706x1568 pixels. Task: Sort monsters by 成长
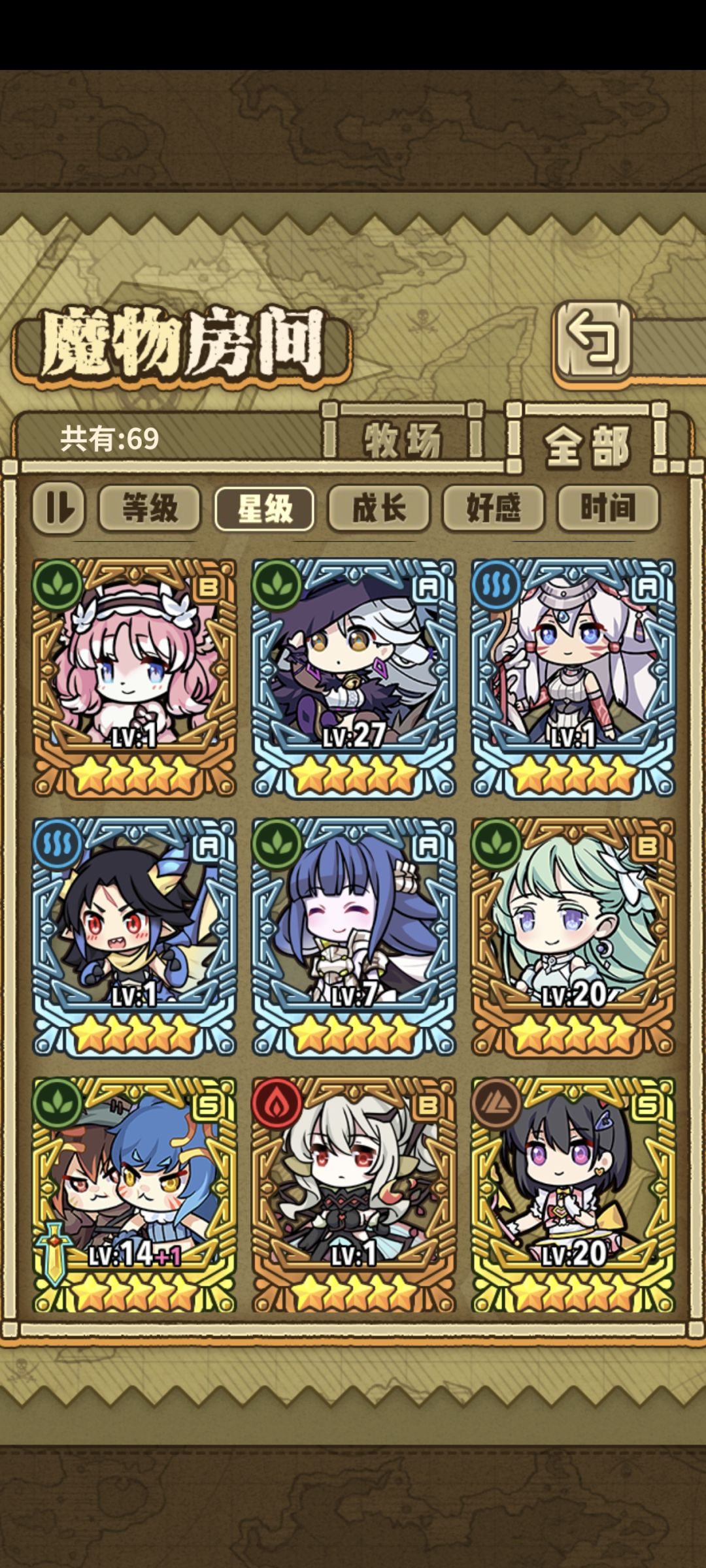pos(379,508)
